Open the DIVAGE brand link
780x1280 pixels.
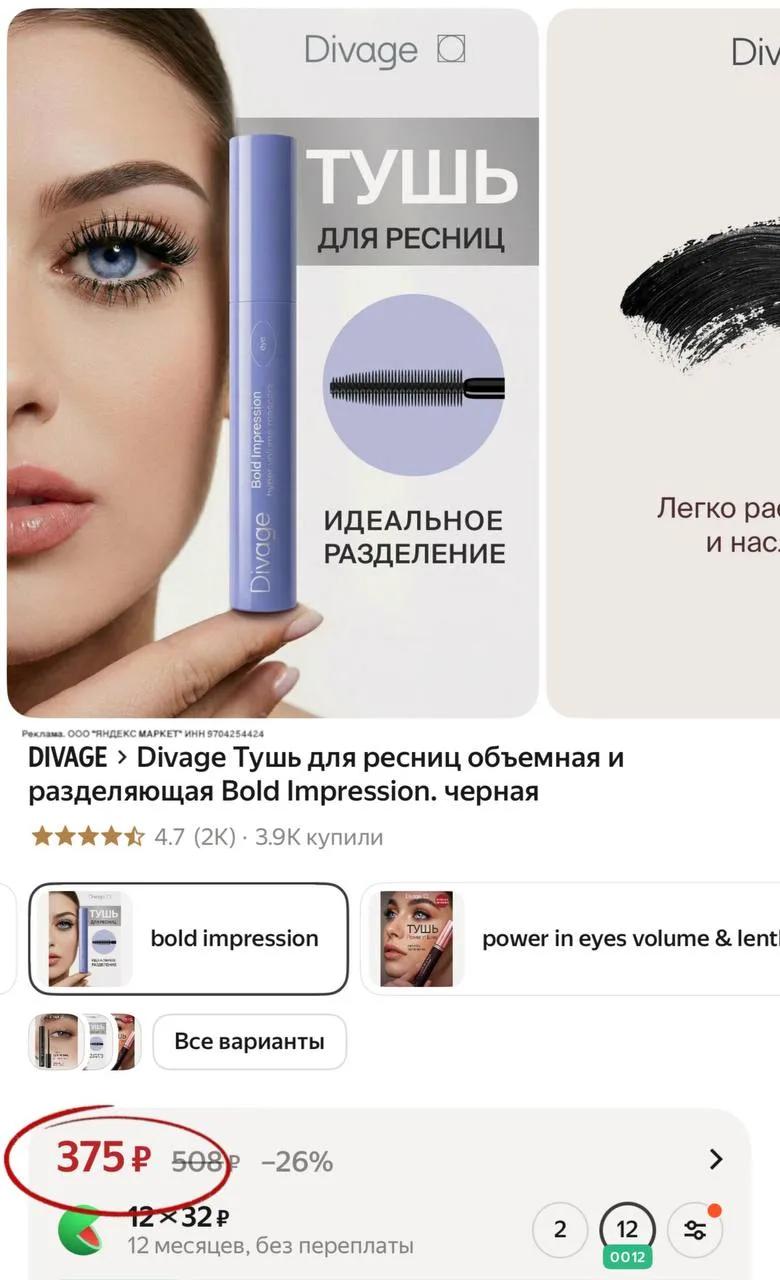(67, 757)
